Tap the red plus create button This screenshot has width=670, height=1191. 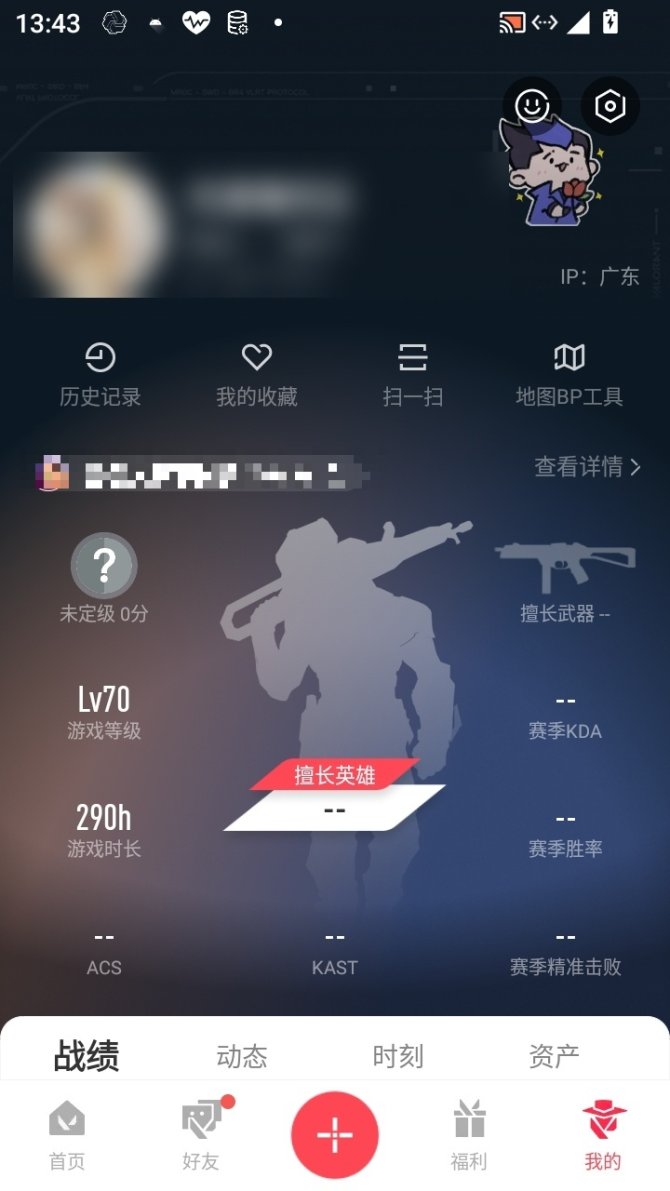(x=335, y=1135)
